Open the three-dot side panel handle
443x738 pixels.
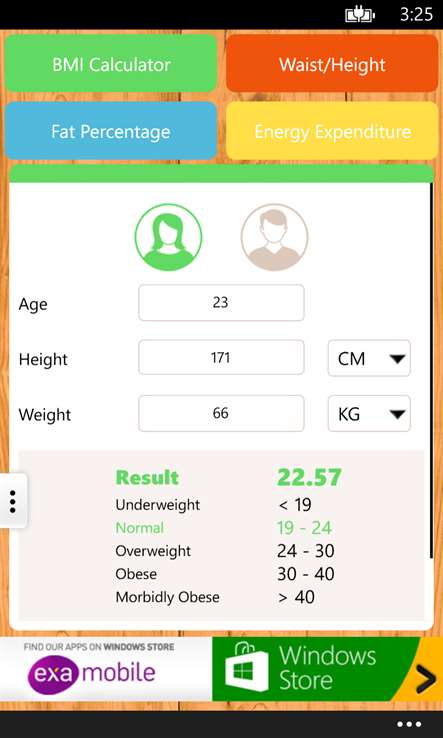tap(13, 501)
